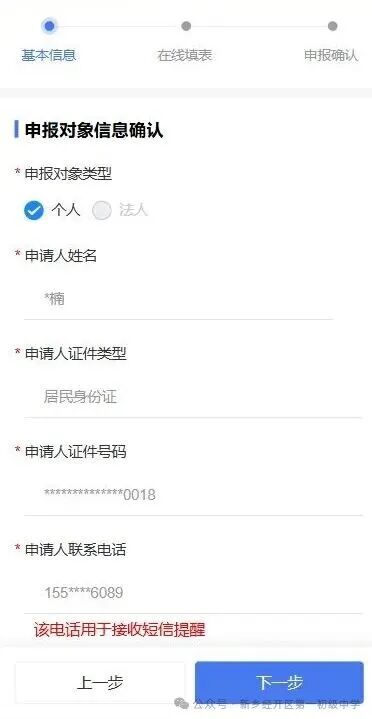
Task: Open the 申请人证件类型 field
Action: tap(193, 397)
